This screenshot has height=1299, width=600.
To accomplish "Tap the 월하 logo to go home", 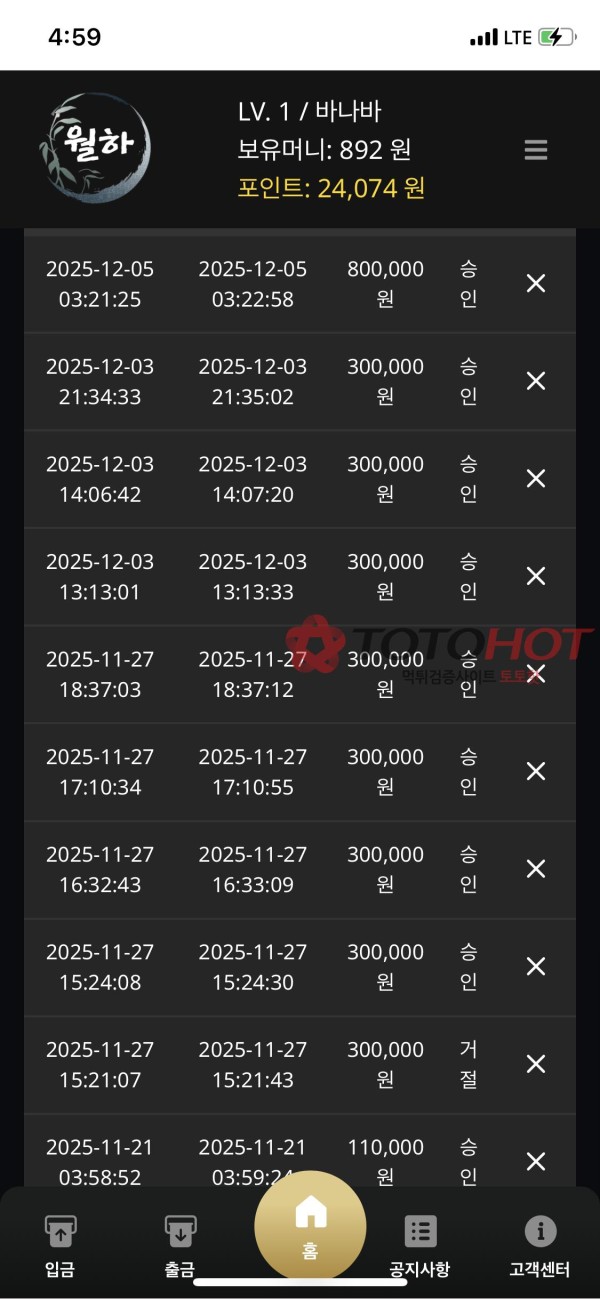I will click(95, 148).
